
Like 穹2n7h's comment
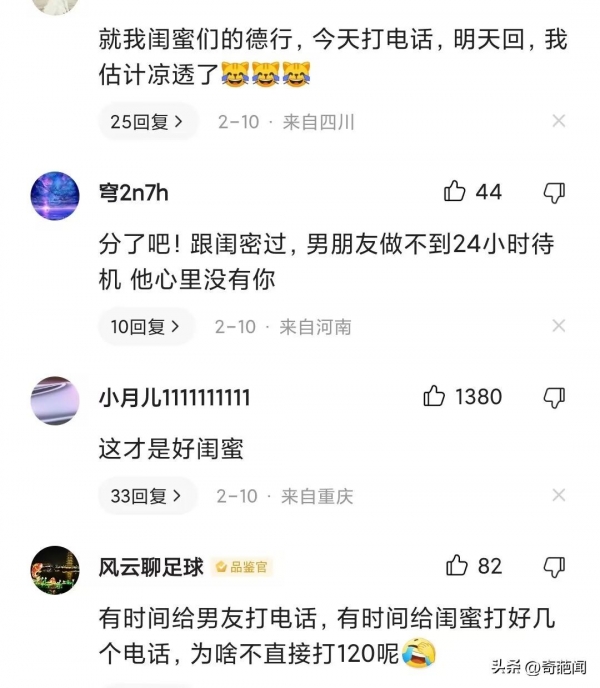pos(456,192)
